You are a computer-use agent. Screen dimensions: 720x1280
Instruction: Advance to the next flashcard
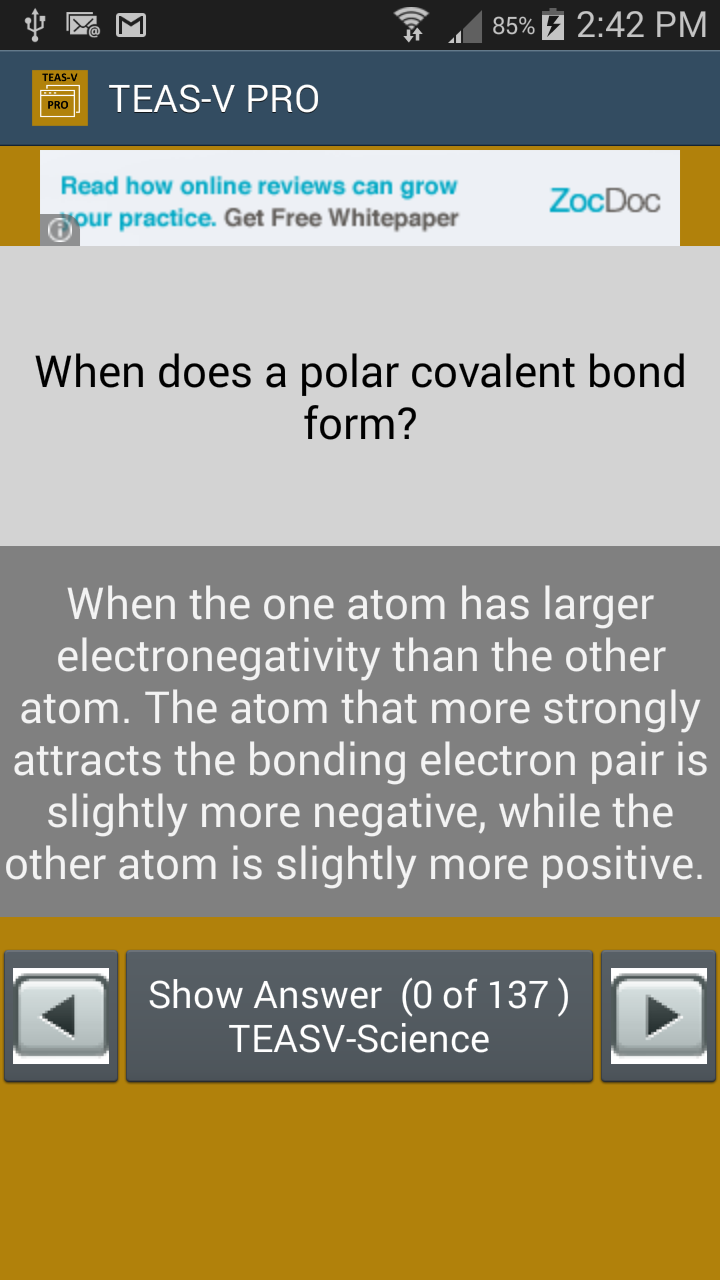659,1016
